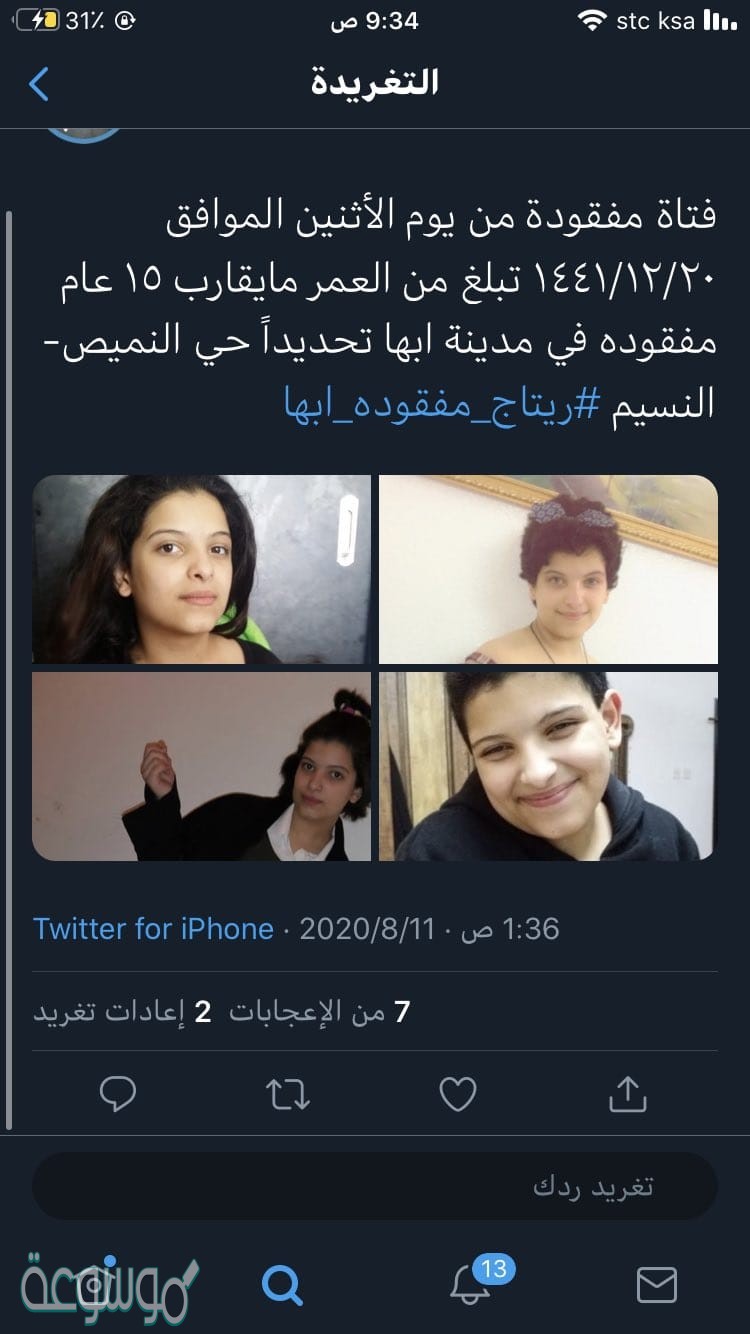
Task: Tap the تغريد ردك reply field
Action: point(375,1187)
